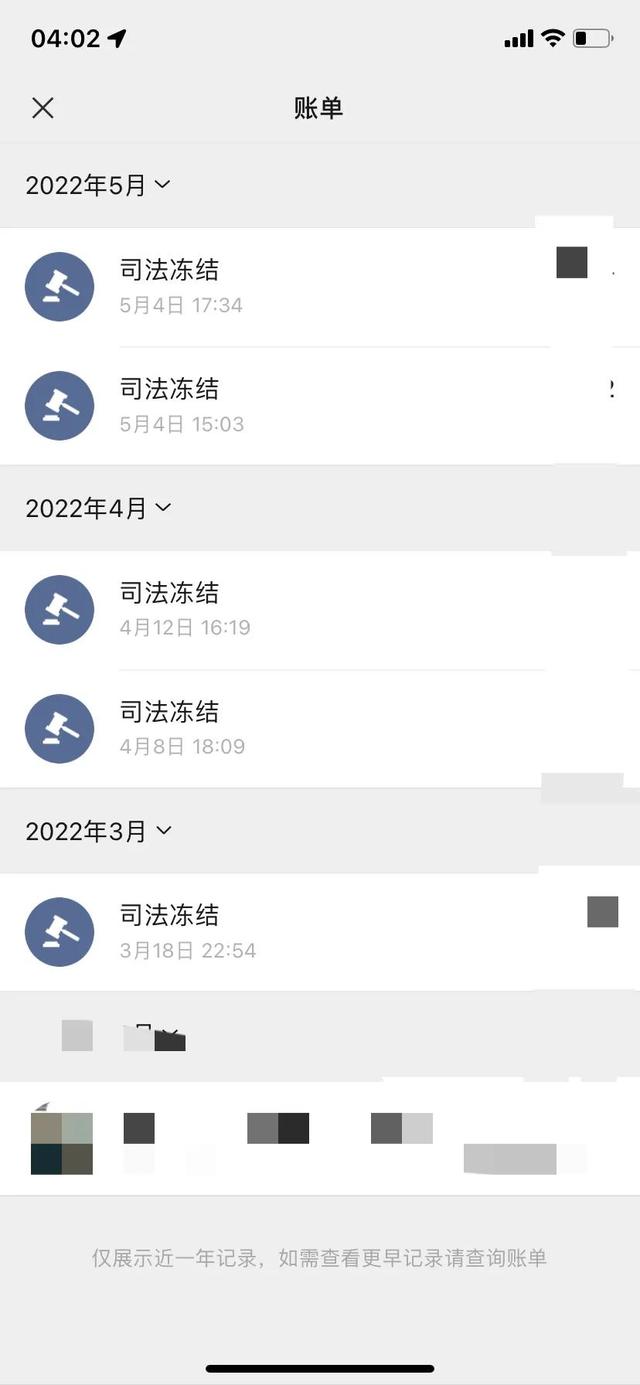The height and width of the screenshot is (1385, 640).
Task: Expand the 2022年5月 month picker
Action: coord(98,185)
